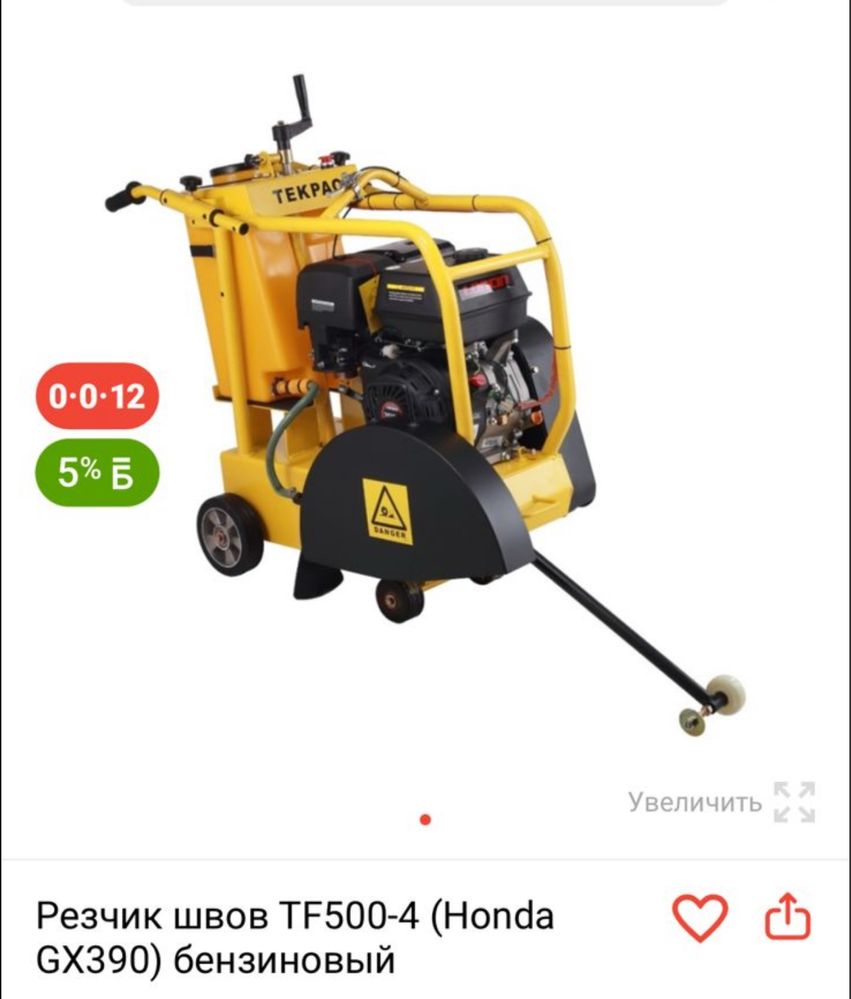Tap Увеличить to enlarge the product photo
The width and height of the screenshot is (851, 999).
tap(722, 802)
